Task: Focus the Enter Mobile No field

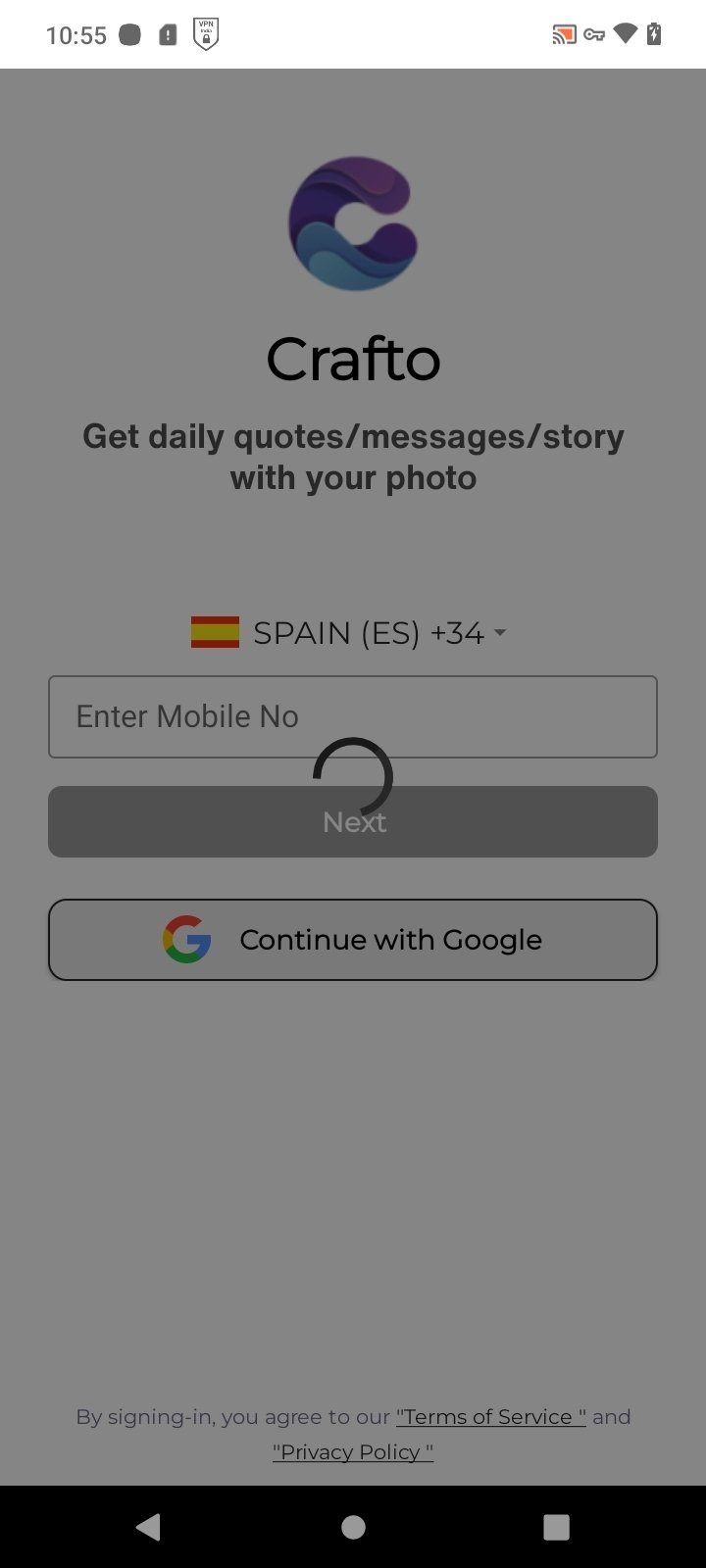Action: 353,716
